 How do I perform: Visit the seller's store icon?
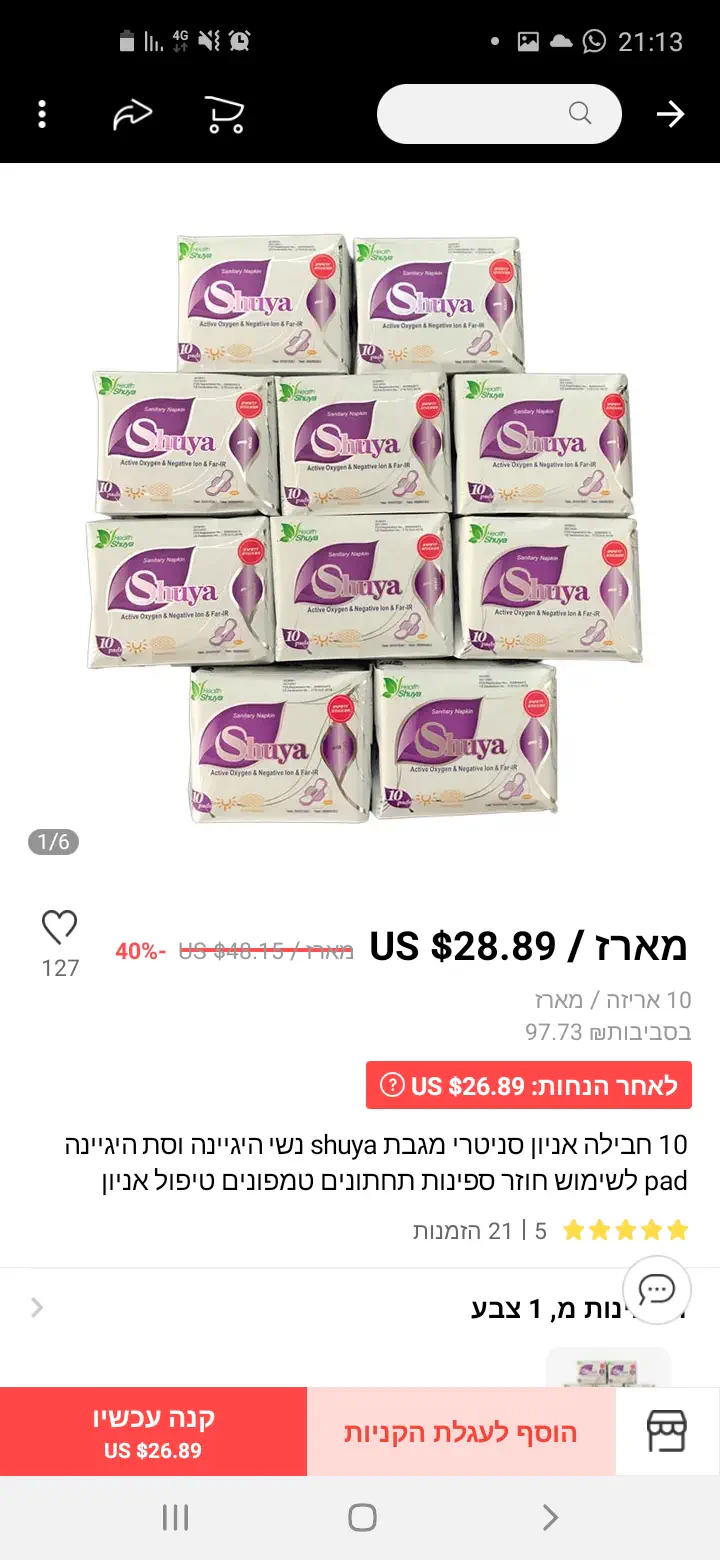[x=667, y=1431]
